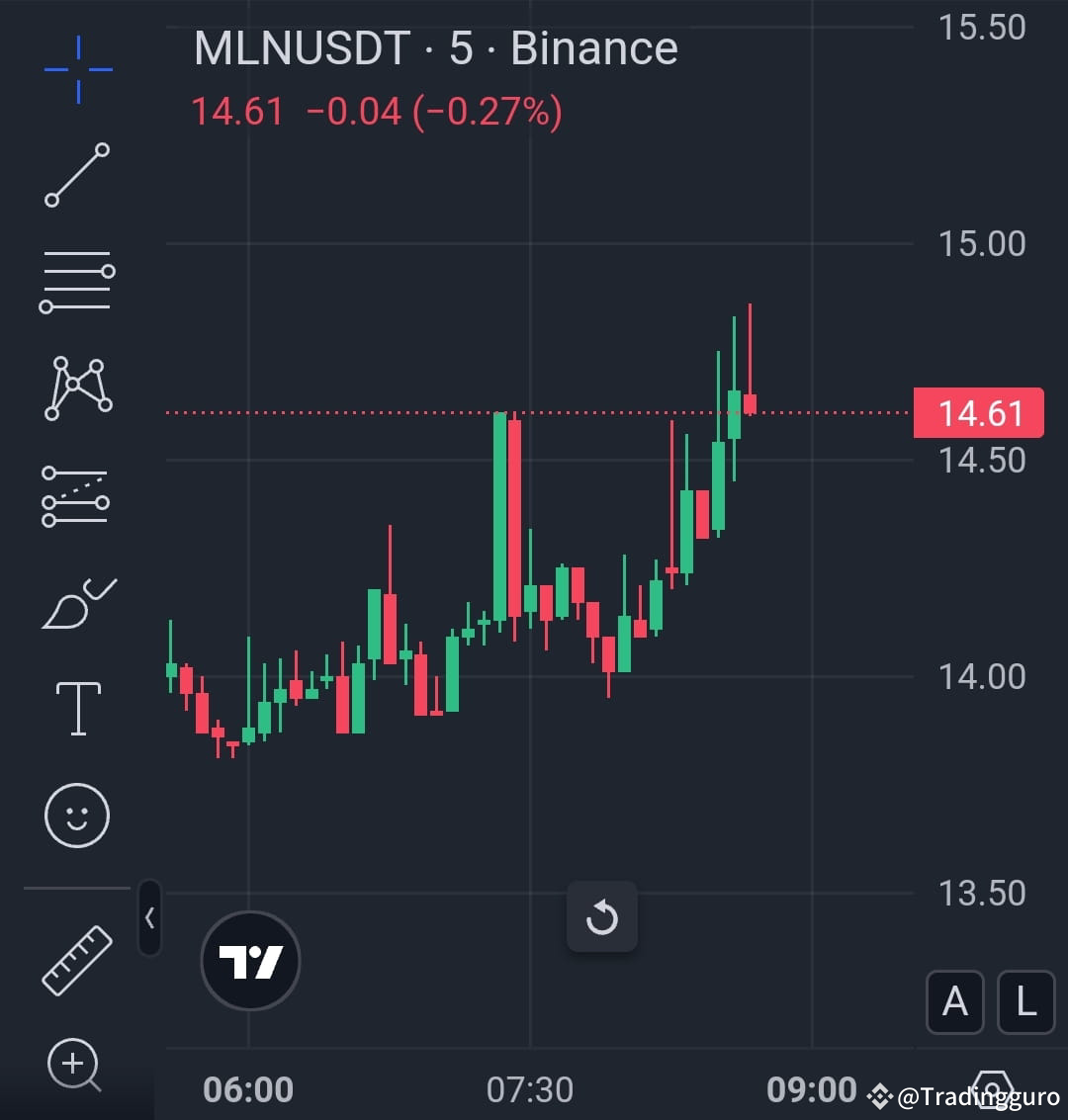Toggle auto scale with the A button
Screen dimensions: 1068x1120
[x=954, y=1002]
